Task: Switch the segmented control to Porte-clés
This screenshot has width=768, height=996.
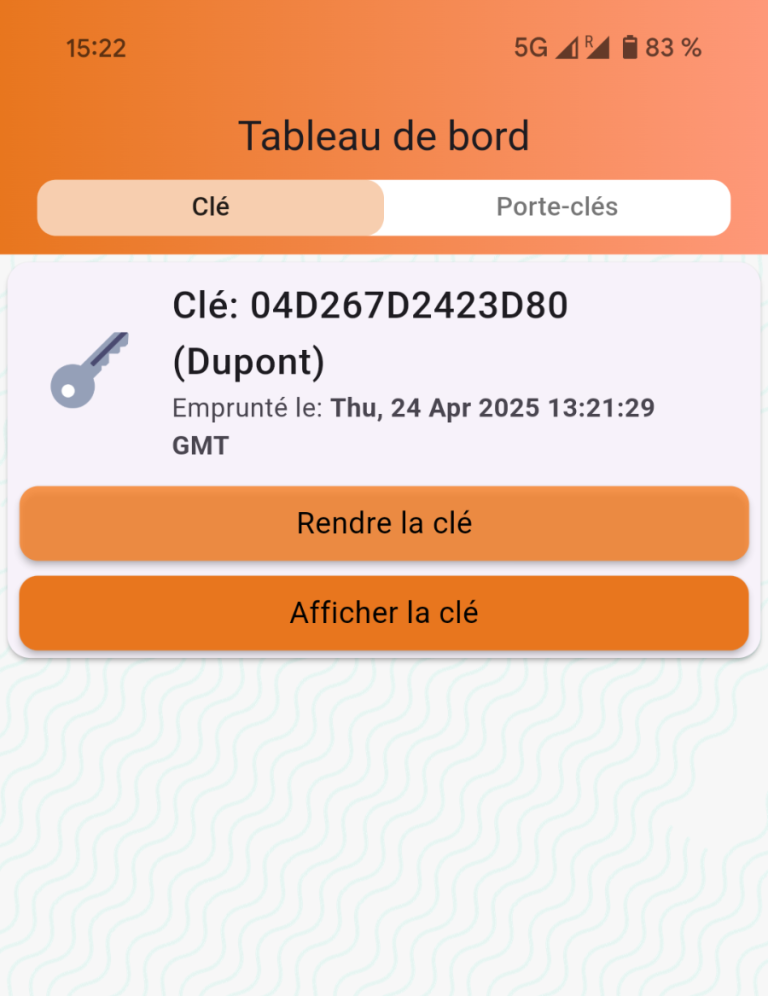Action: tap(557, 207)
